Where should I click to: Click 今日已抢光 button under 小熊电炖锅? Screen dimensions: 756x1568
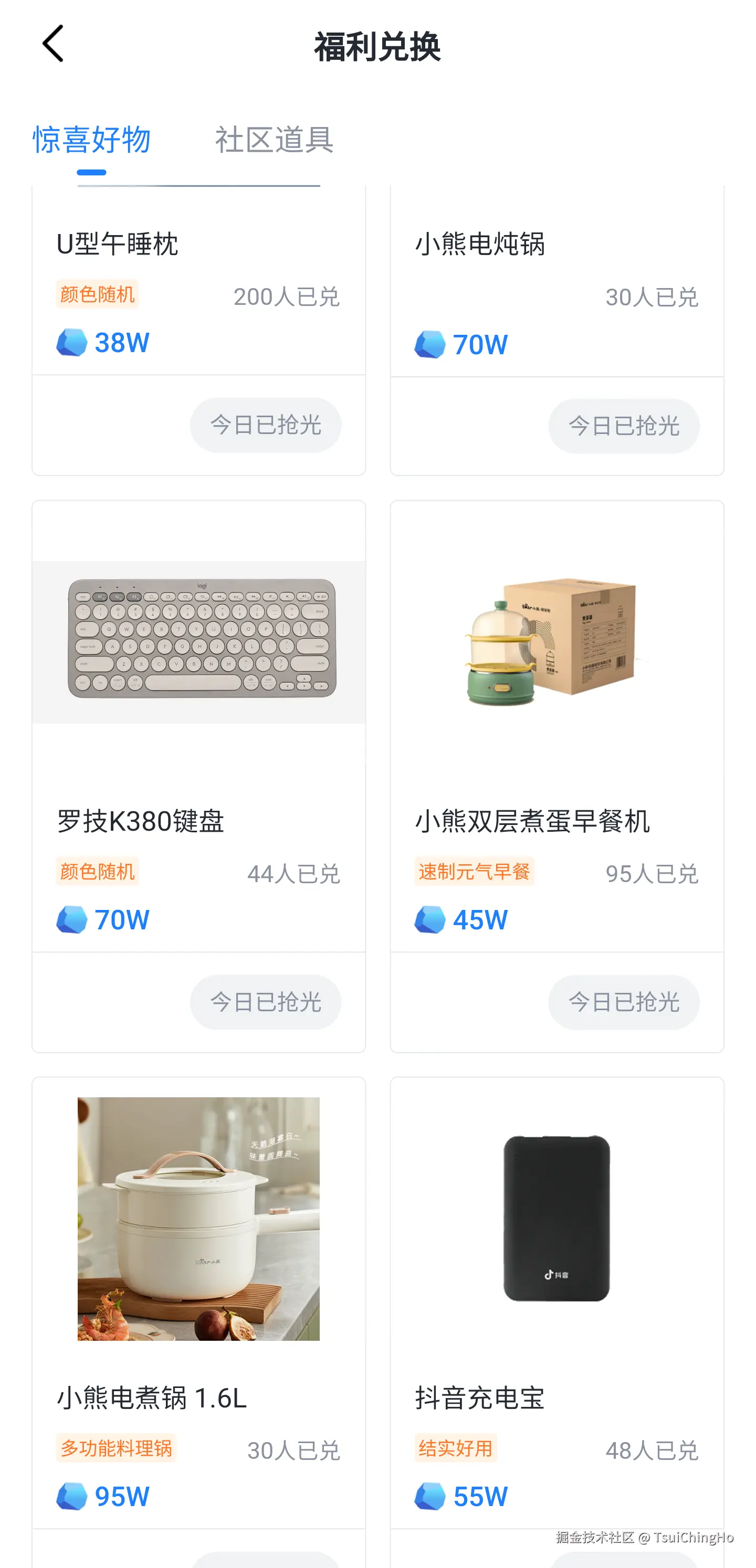pyautogui.click(x=623, y=426)
